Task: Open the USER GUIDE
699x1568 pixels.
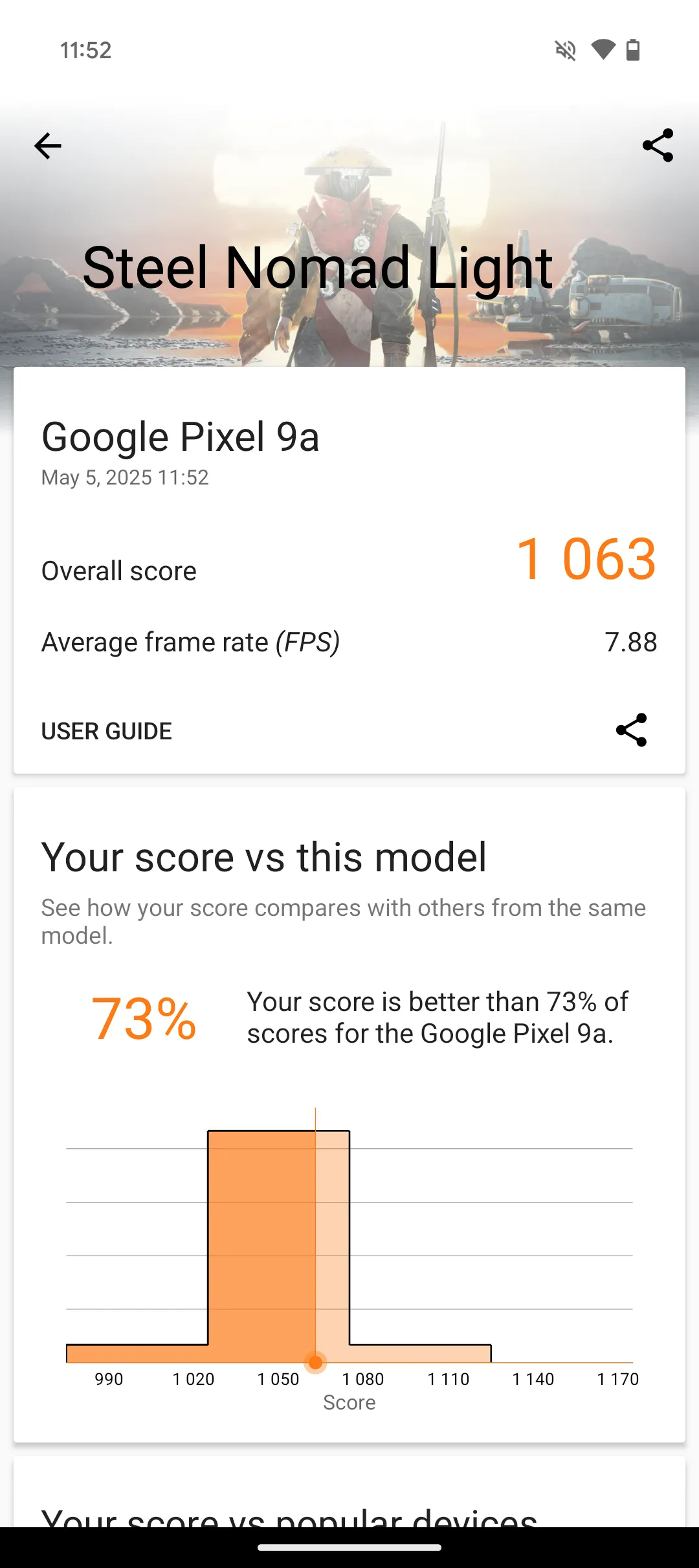Action: click(107, 732)
